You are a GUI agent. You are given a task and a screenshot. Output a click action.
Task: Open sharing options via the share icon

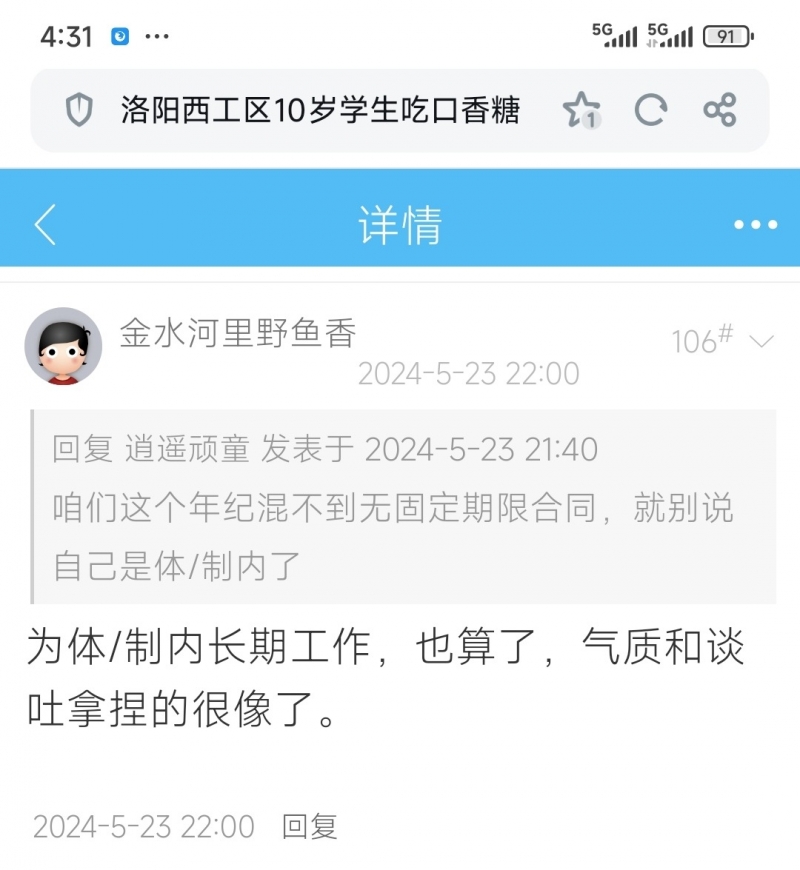click(x=719, y=112)
